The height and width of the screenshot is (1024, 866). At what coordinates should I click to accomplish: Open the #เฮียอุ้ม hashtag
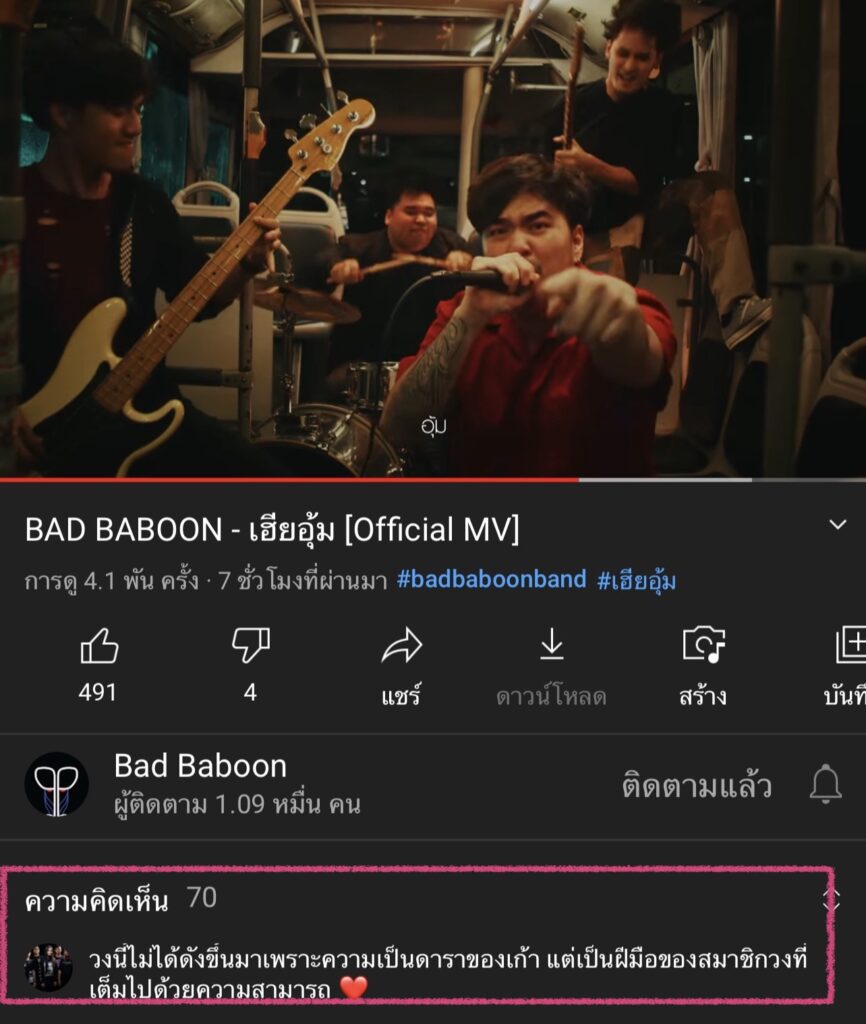[636, 580]
